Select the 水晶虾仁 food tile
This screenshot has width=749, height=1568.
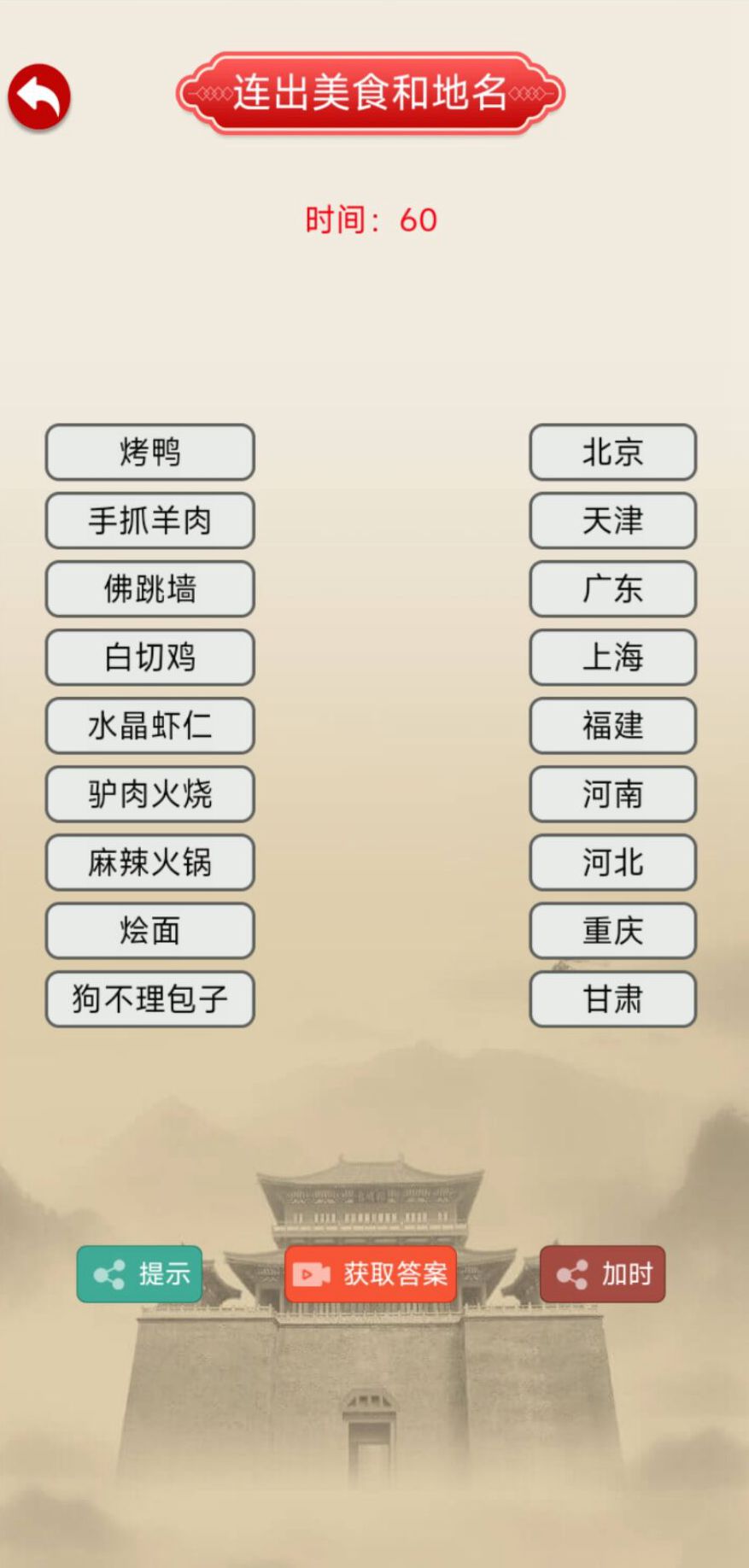click(149, 726)
